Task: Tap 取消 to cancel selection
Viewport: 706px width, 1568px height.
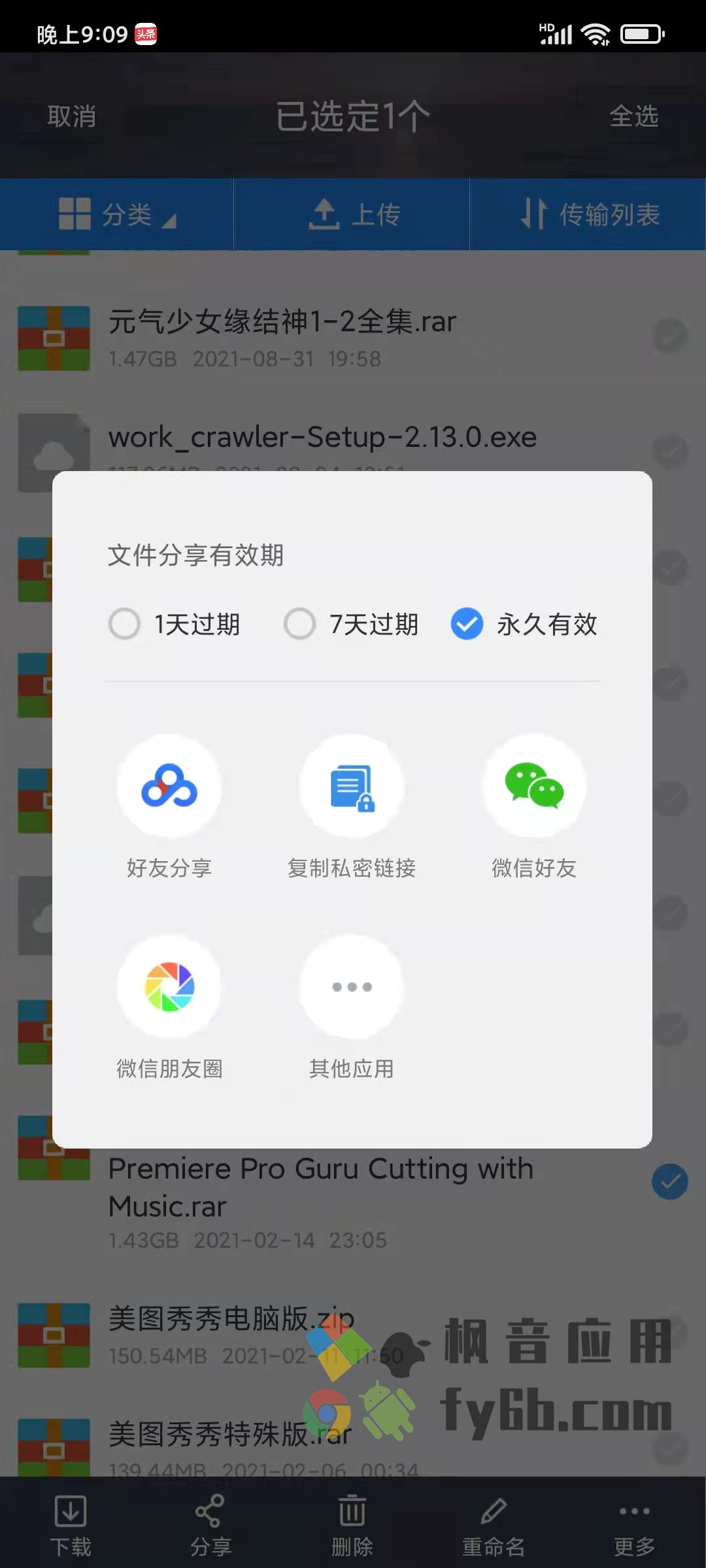Action: click(x=72, y=116)
